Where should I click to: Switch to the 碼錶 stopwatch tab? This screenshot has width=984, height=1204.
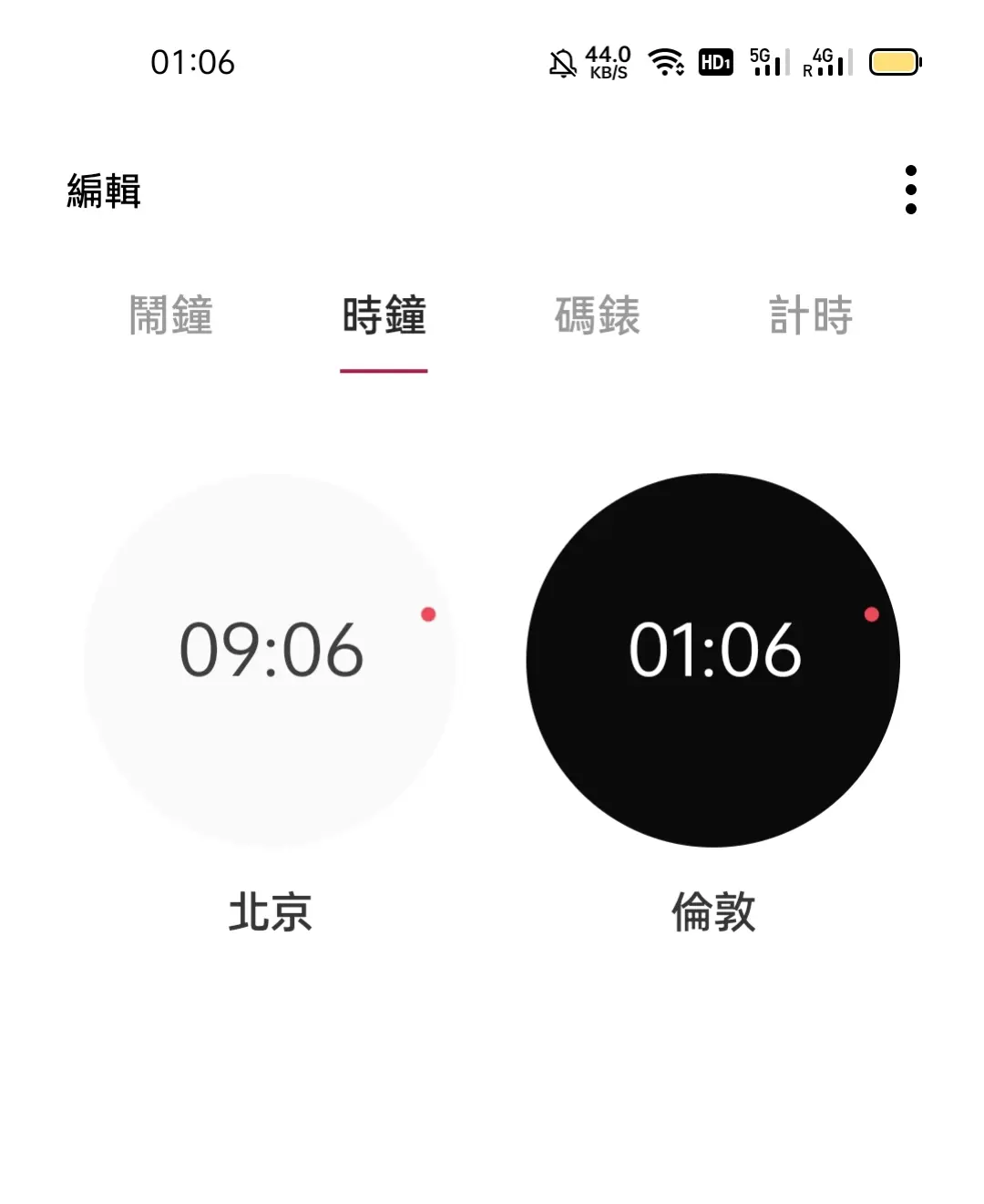598,317
